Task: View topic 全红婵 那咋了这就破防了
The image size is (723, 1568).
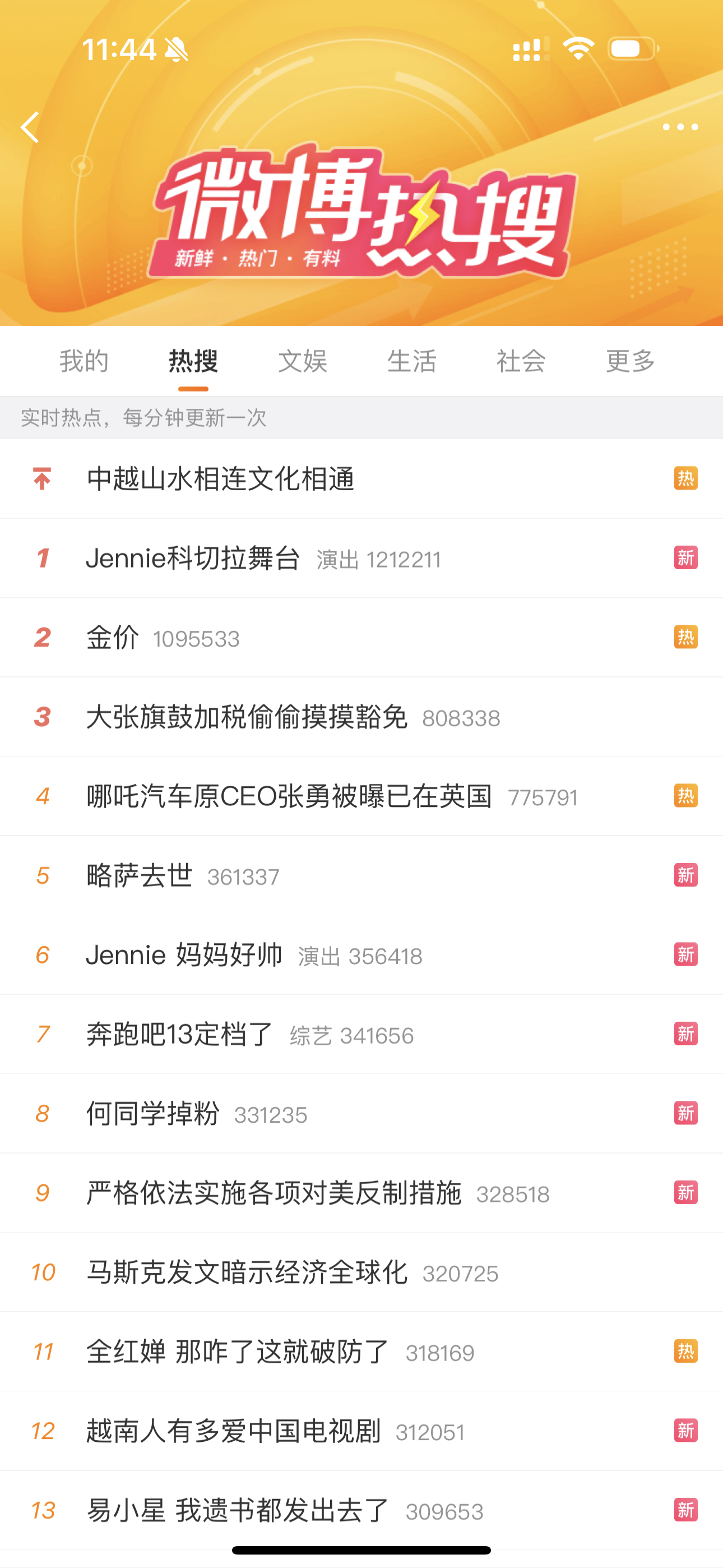Action: point(237,1352)
